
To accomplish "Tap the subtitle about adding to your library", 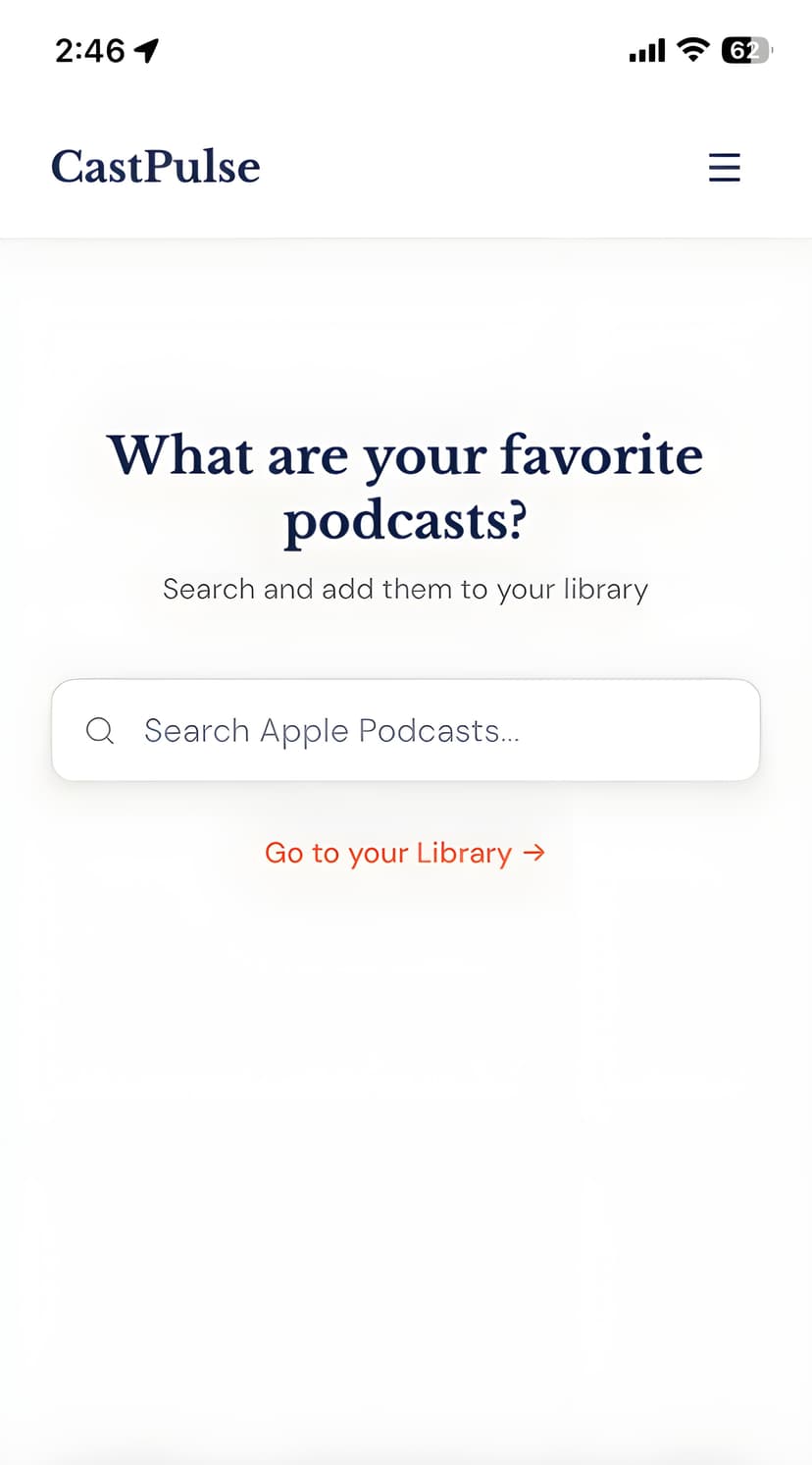I will point(405,589).
